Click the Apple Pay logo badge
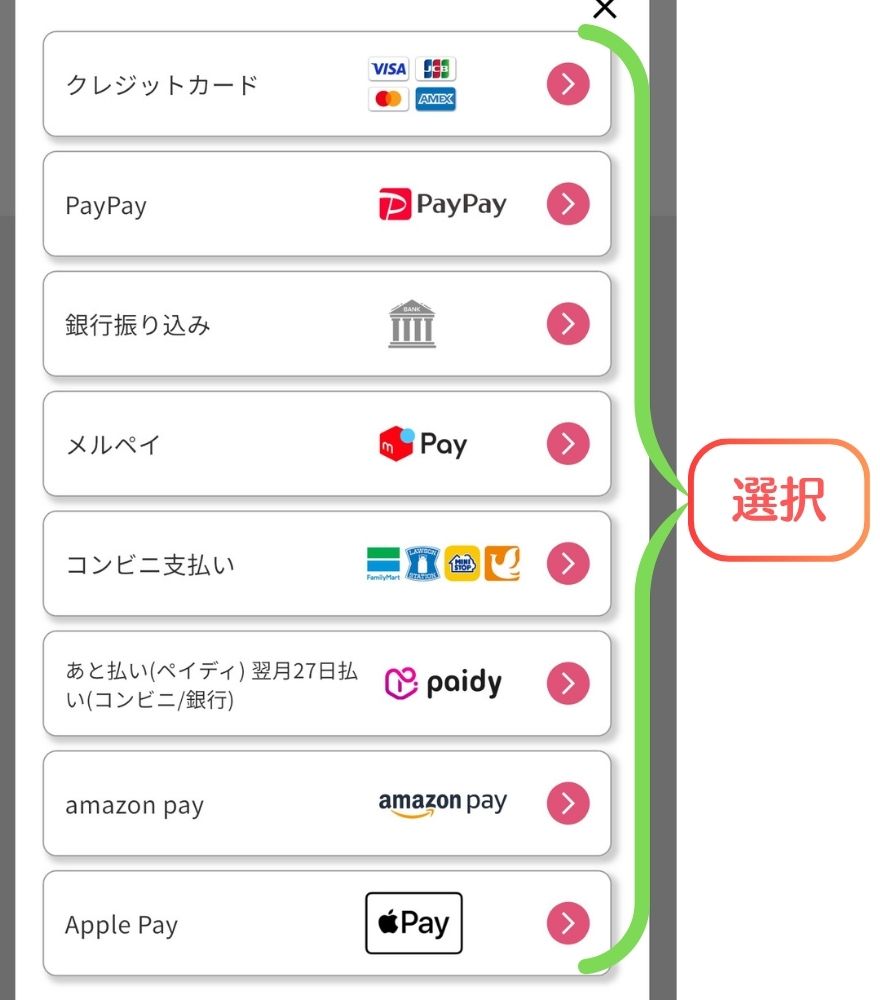This screenshot has width=880, height=1000. [412, 923]
